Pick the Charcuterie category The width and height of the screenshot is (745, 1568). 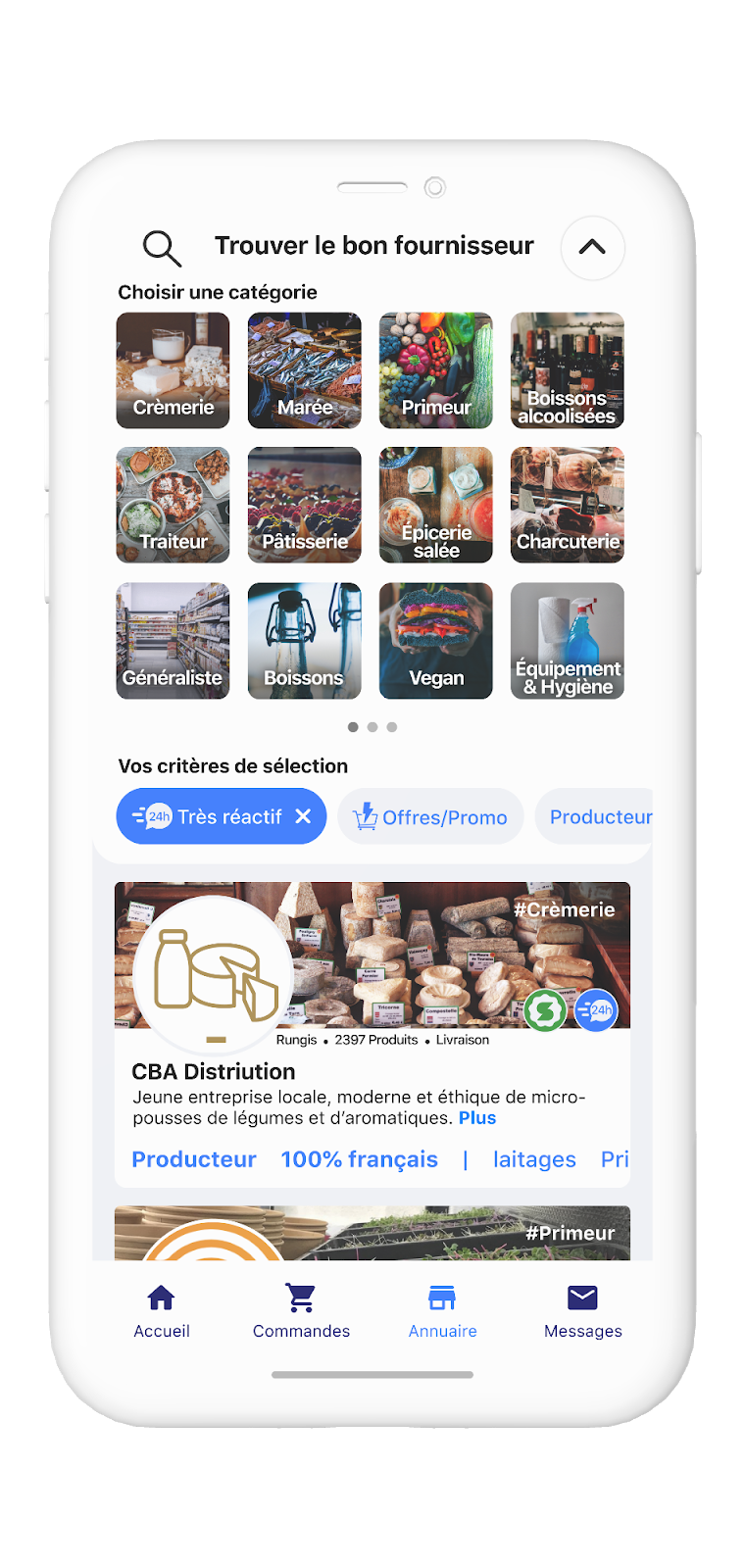(x=567, y=505)
